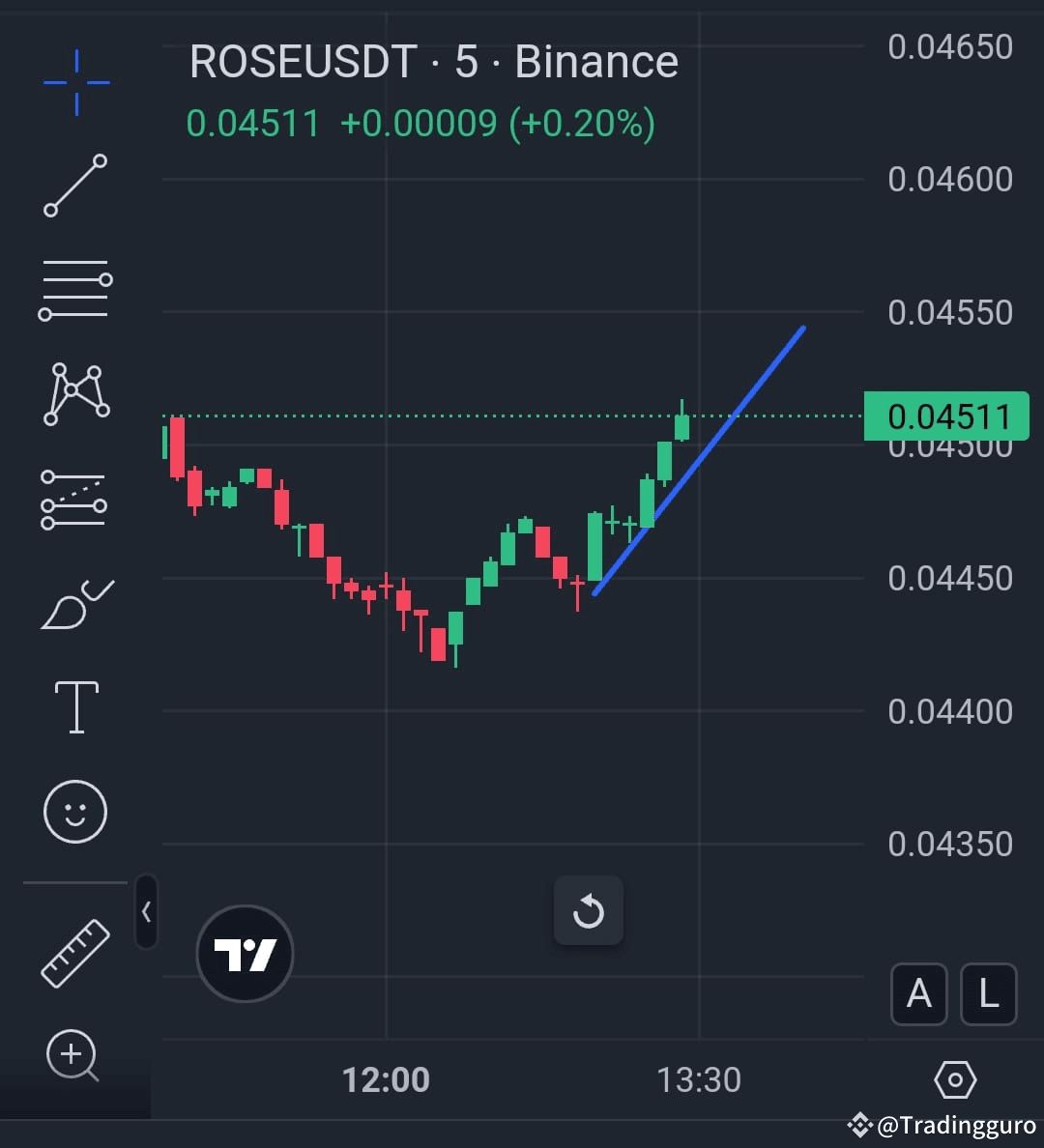Viewport: 1044px width, 1148px height.
Task: Select the trend line drawing tool
Action: (74, 186)
